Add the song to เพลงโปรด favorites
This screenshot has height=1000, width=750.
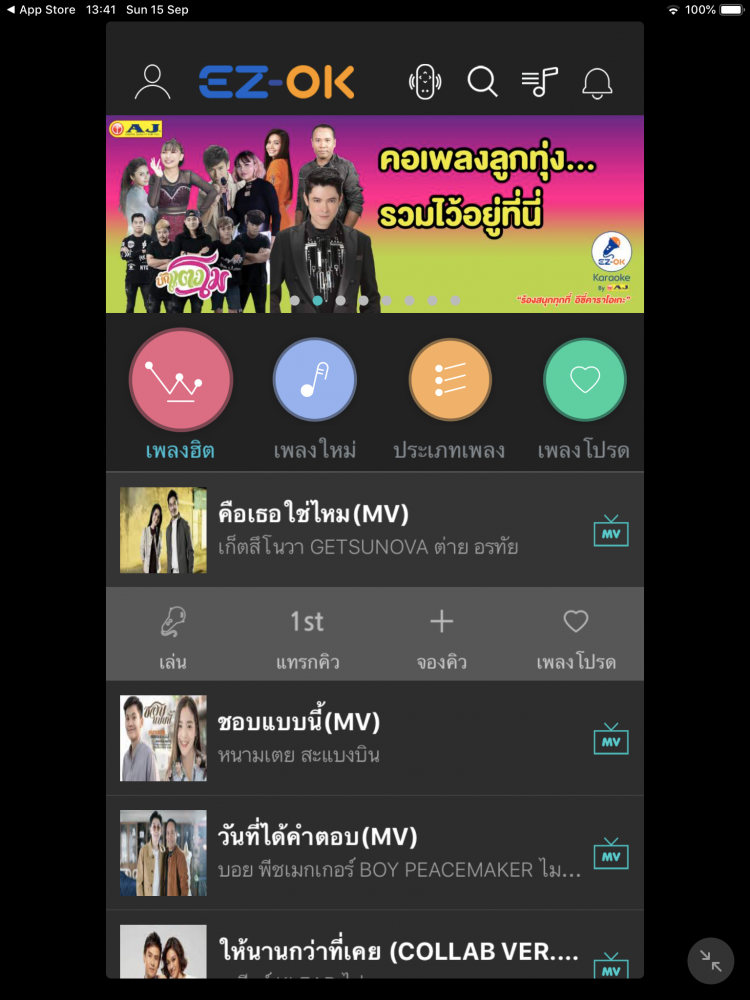[x=576, y=636]
